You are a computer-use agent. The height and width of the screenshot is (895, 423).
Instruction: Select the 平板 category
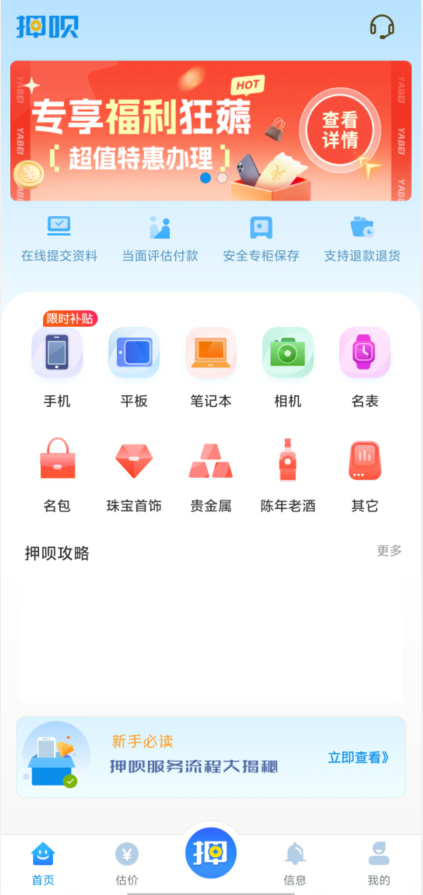(x=134, y=367)
